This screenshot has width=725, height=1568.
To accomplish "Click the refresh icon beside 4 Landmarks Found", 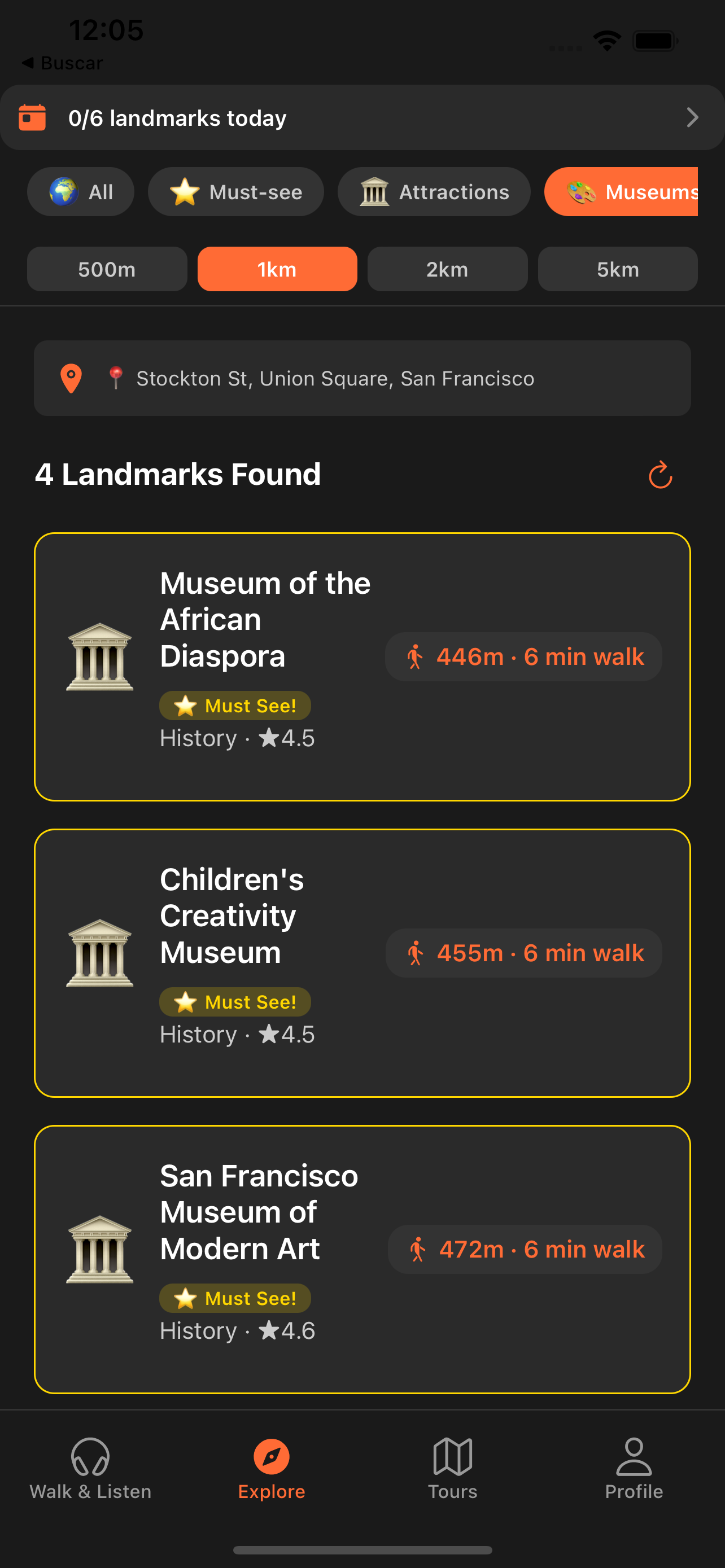I will (660, 476).
